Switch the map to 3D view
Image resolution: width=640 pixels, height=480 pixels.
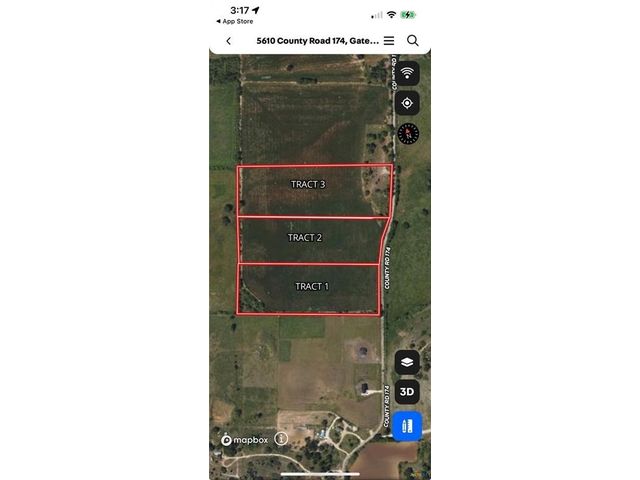(x=407, y=392)
